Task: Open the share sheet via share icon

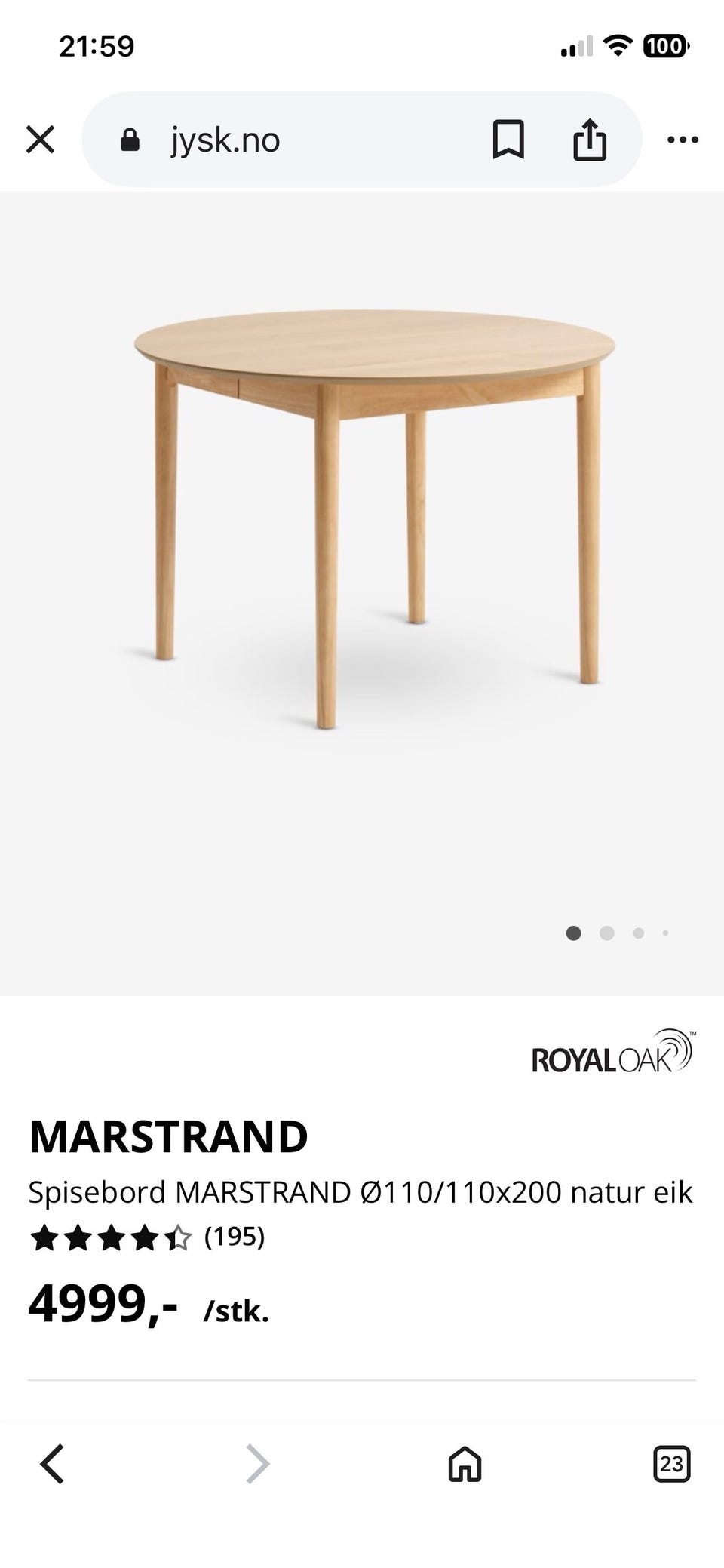Action: pos(591,139)
